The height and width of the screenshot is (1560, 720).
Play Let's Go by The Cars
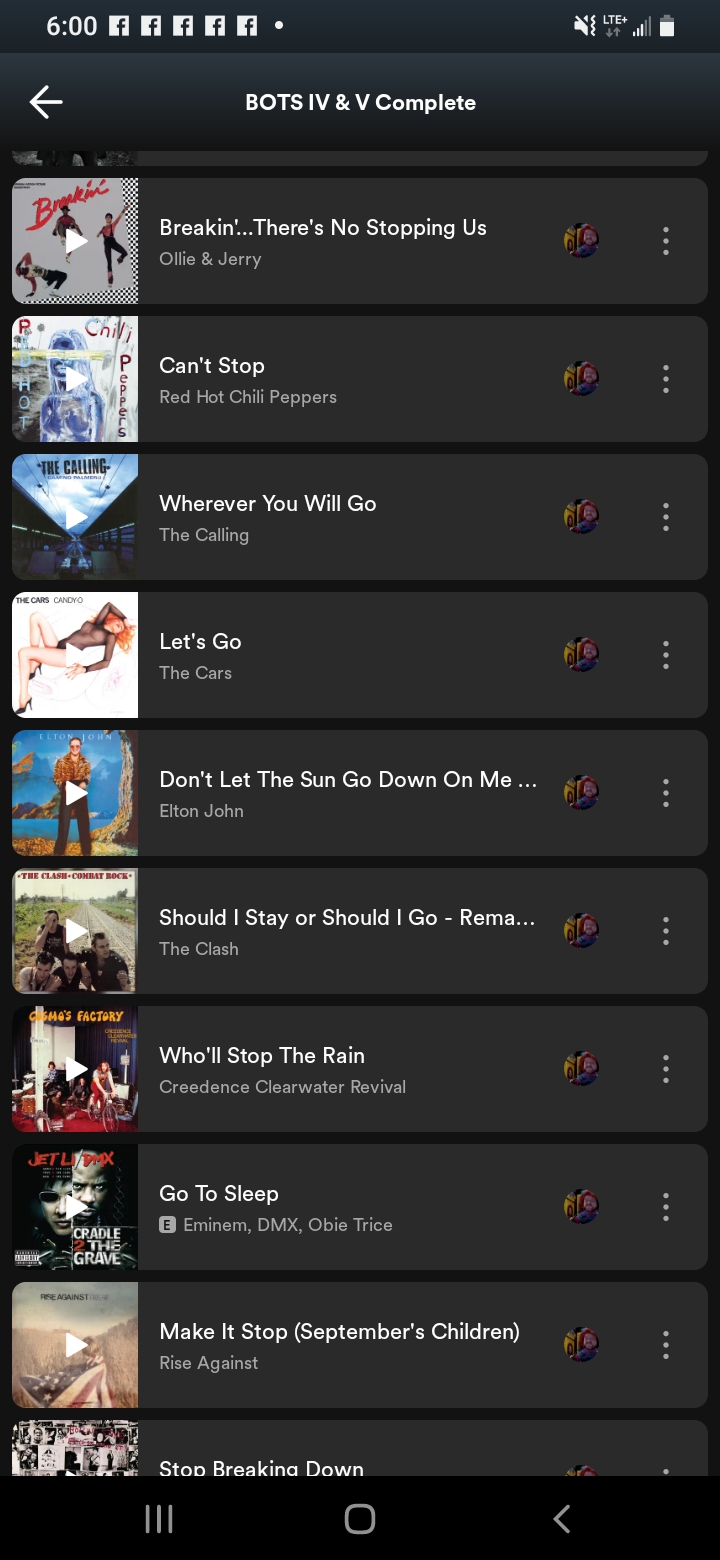click(x=76, y=655)
